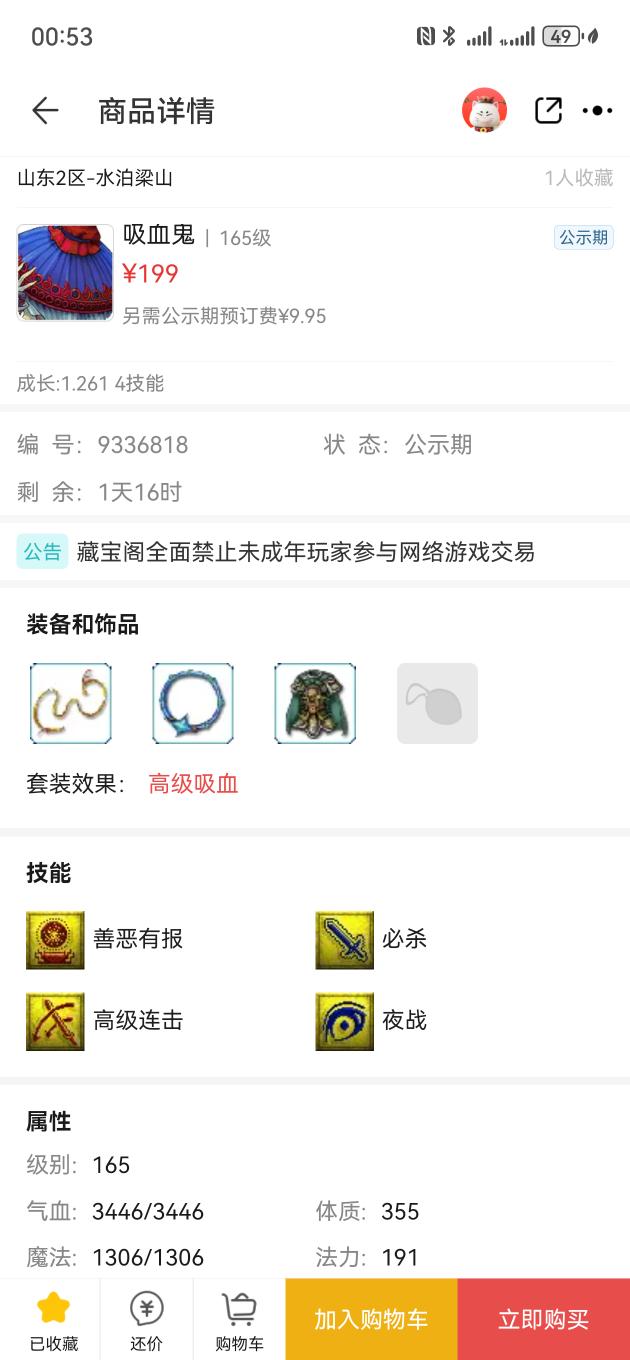
Task: Open the three-dot overflow menu
Action: 597,110
